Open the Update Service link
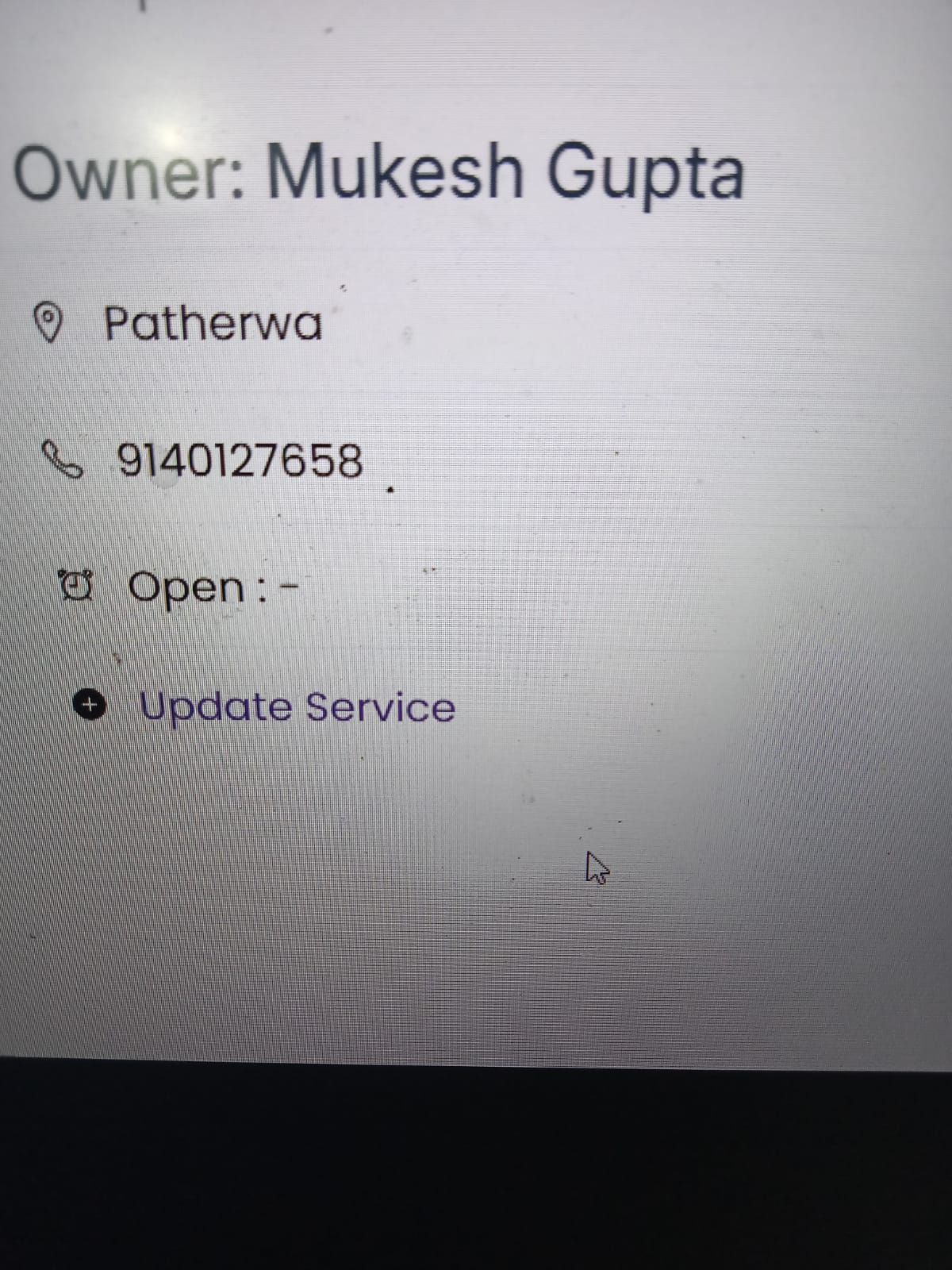Screen dimensions: 952x1270 tap(297, 706)
